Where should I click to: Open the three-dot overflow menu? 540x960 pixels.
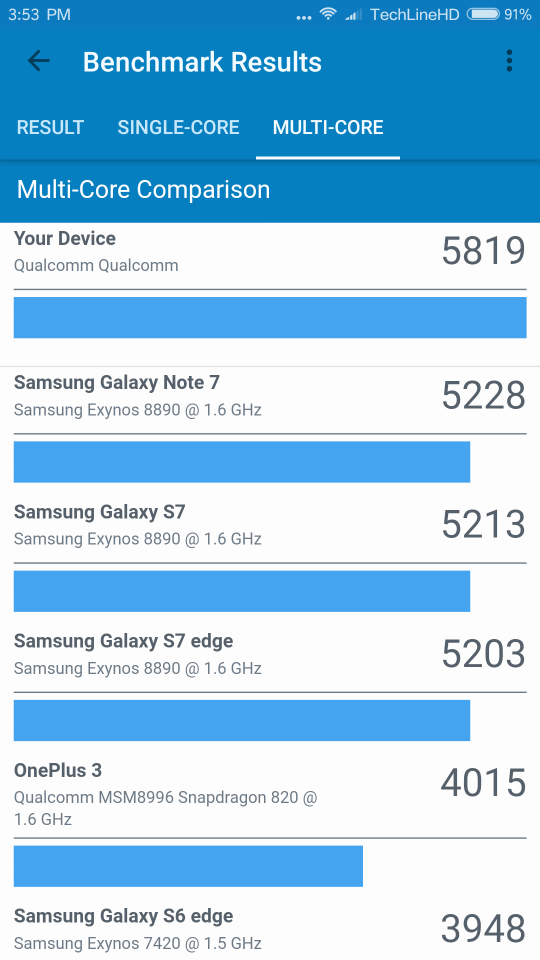[509, 61]
